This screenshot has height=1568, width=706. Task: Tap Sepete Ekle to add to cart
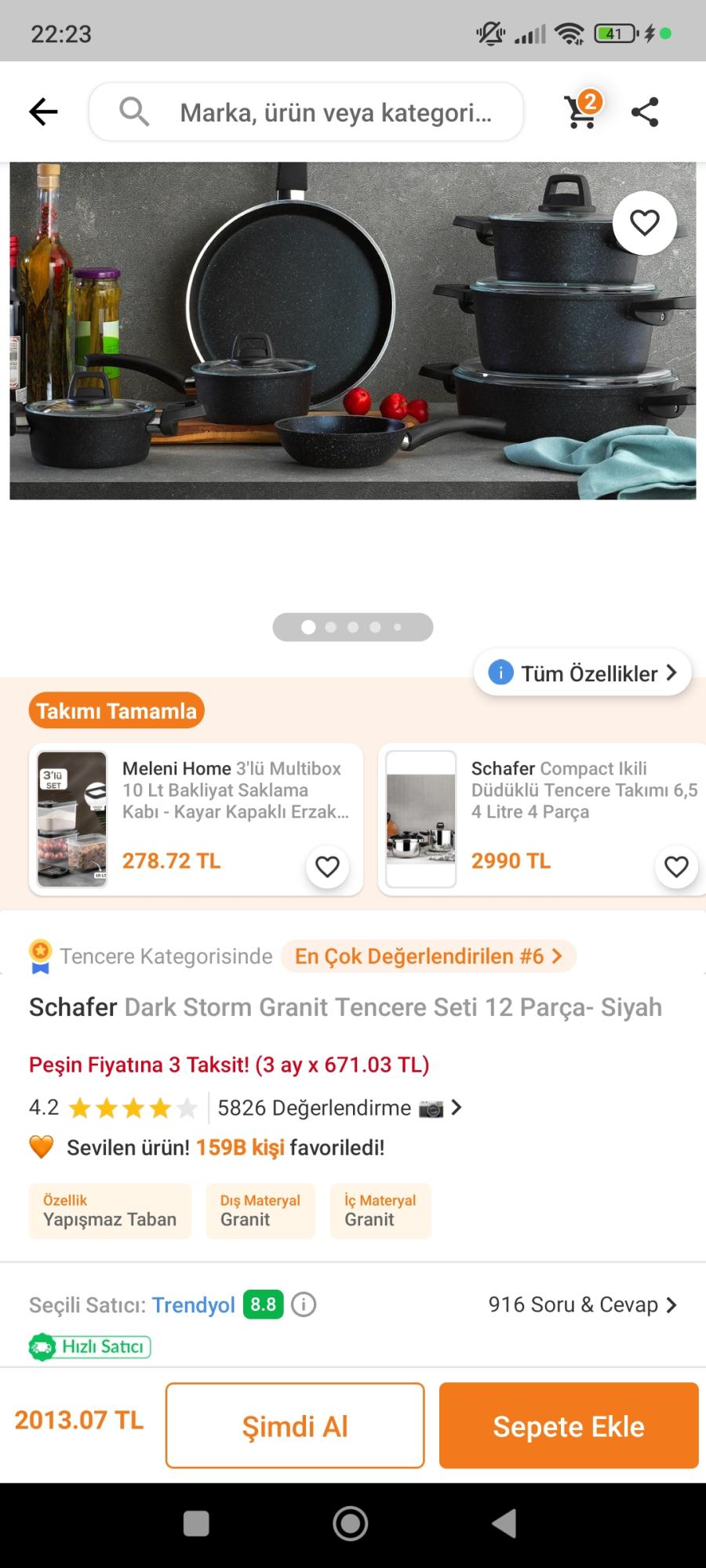(x=568, y=1425)
